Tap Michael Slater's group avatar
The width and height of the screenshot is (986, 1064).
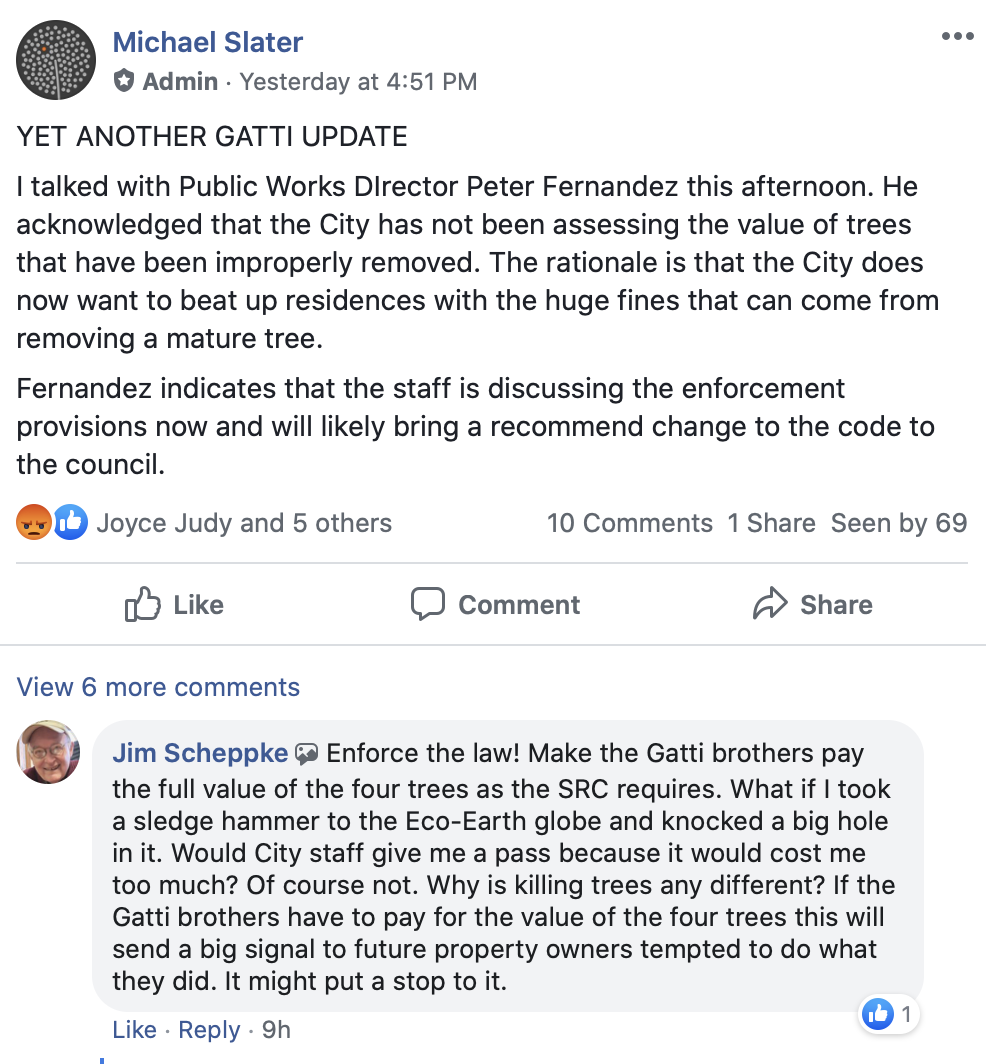point(56,60)
